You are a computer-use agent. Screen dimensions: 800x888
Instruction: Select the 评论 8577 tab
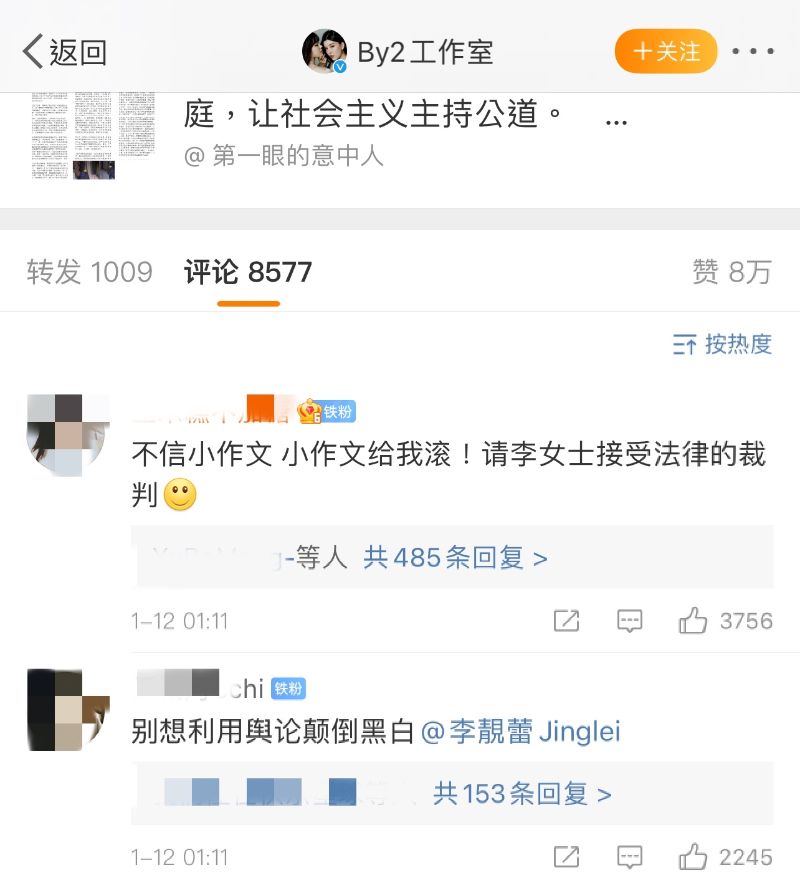(x=248, y=272)
